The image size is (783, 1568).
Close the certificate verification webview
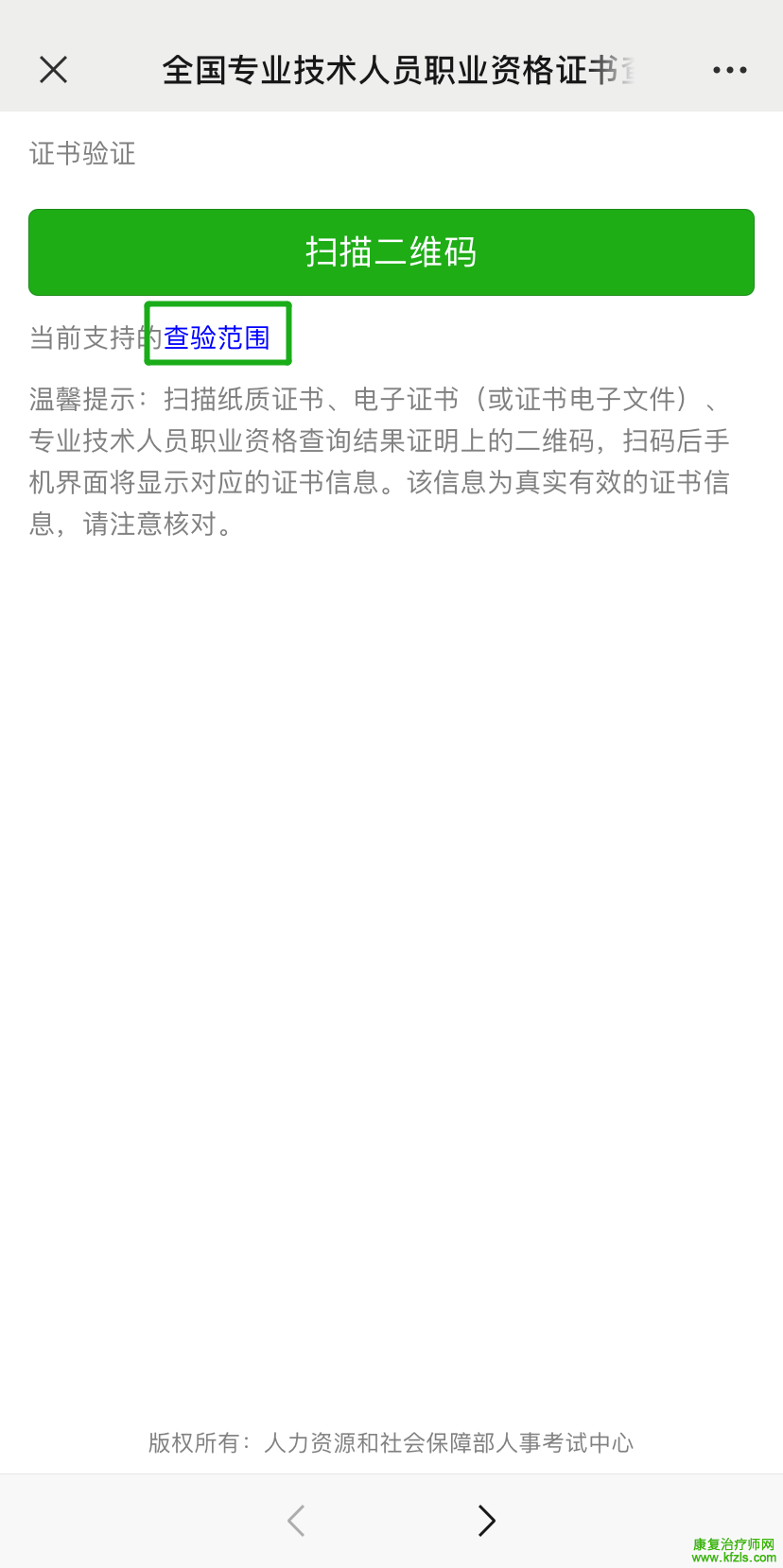54,69
